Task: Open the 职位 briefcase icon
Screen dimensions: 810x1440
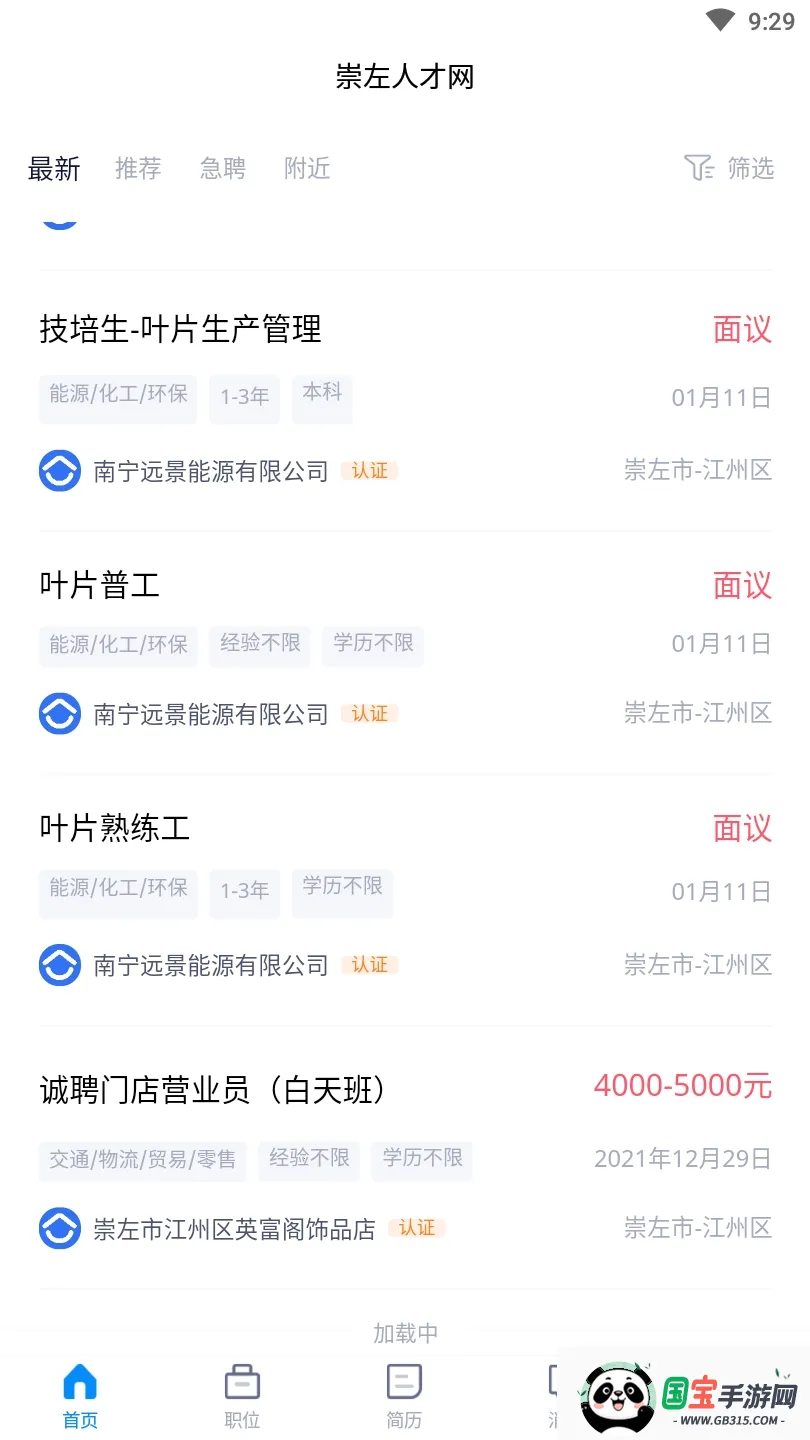Action: tap(242, 1390)
